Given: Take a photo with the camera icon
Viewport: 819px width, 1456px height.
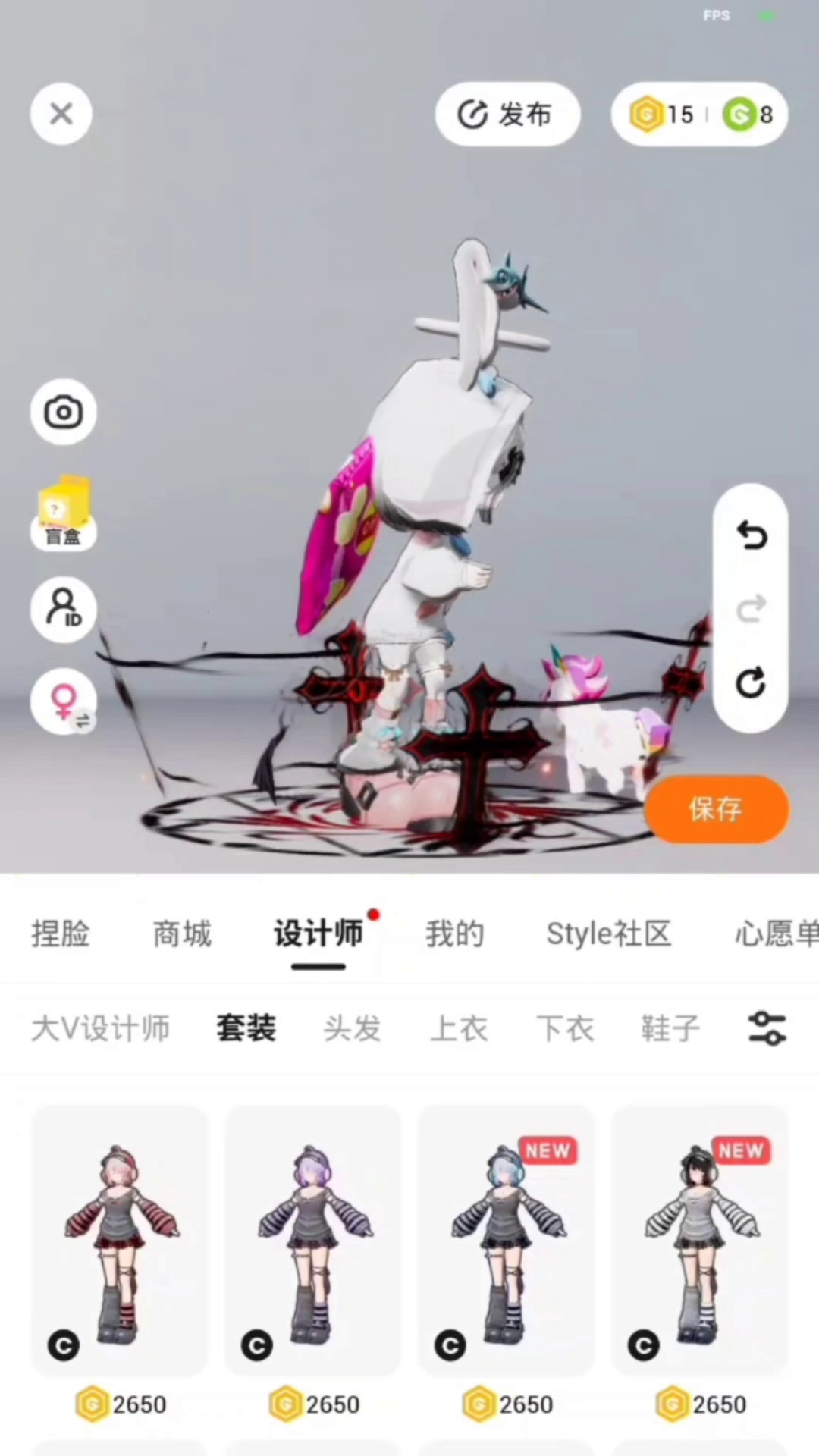Looking at the screenshot, I should click(x=63, y=412).
